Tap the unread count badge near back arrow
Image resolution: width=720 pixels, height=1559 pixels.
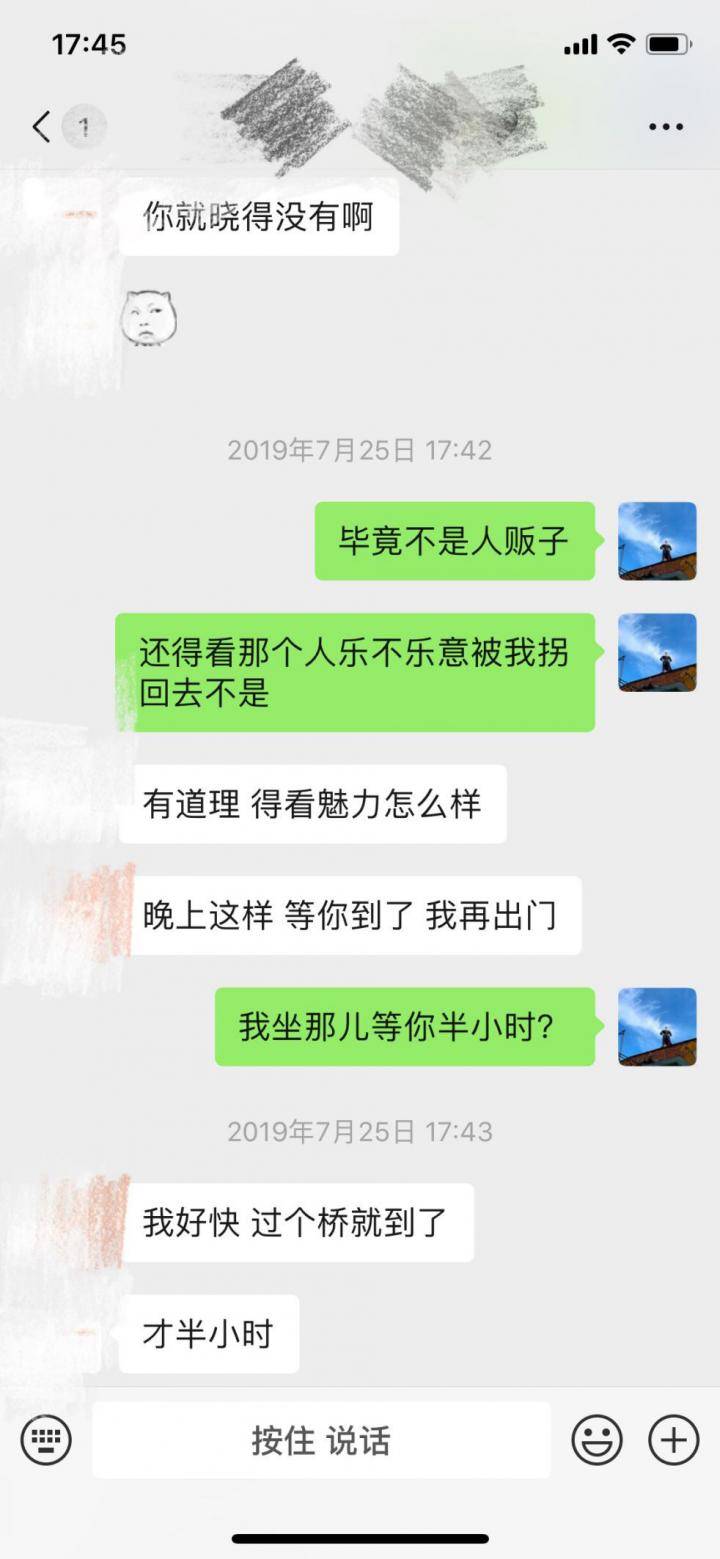84,127
